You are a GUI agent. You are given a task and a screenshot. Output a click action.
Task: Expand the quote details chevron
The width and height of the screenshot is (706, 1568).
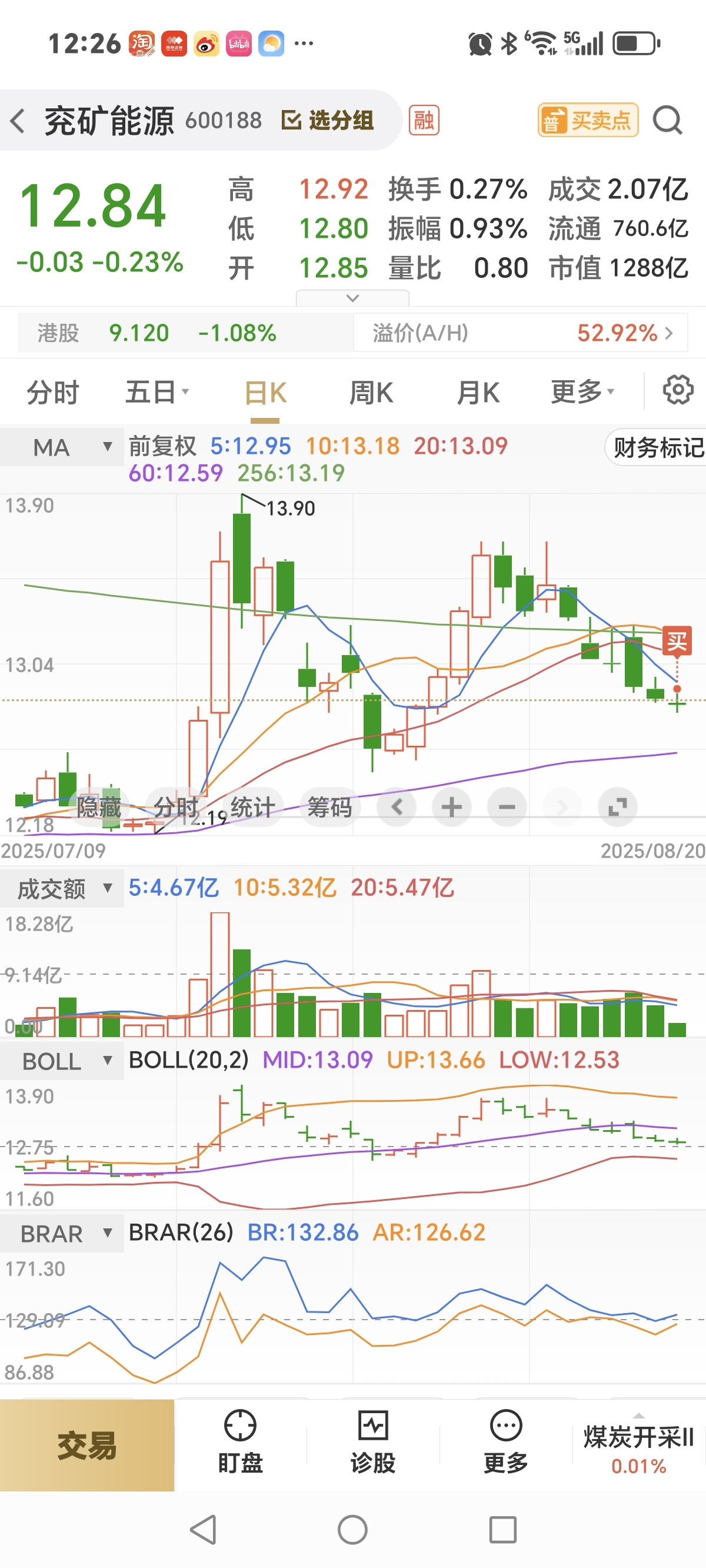click(x=352, y=298)
